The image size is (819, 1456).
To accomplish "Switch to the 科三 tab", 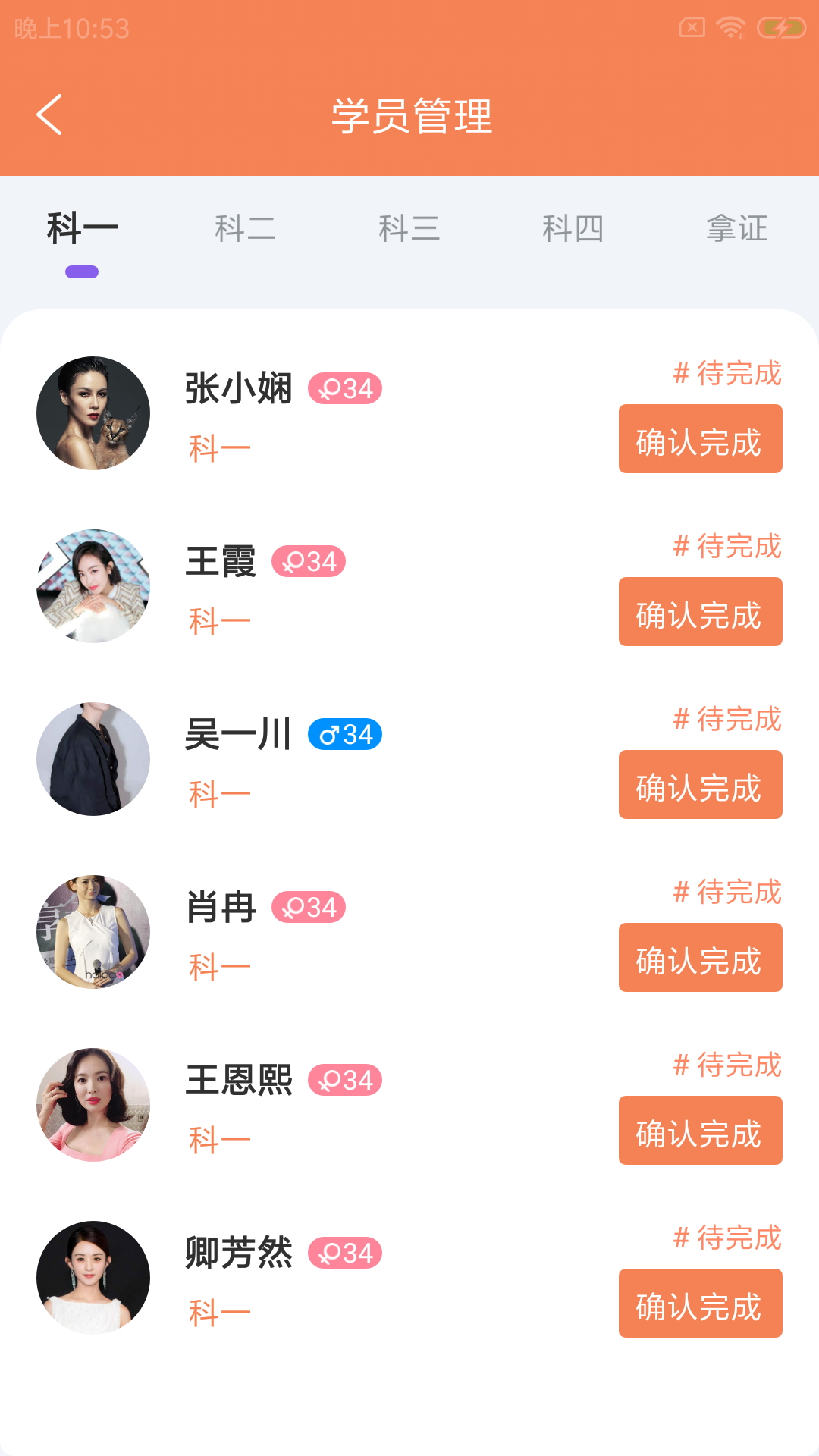I will 409,228.
